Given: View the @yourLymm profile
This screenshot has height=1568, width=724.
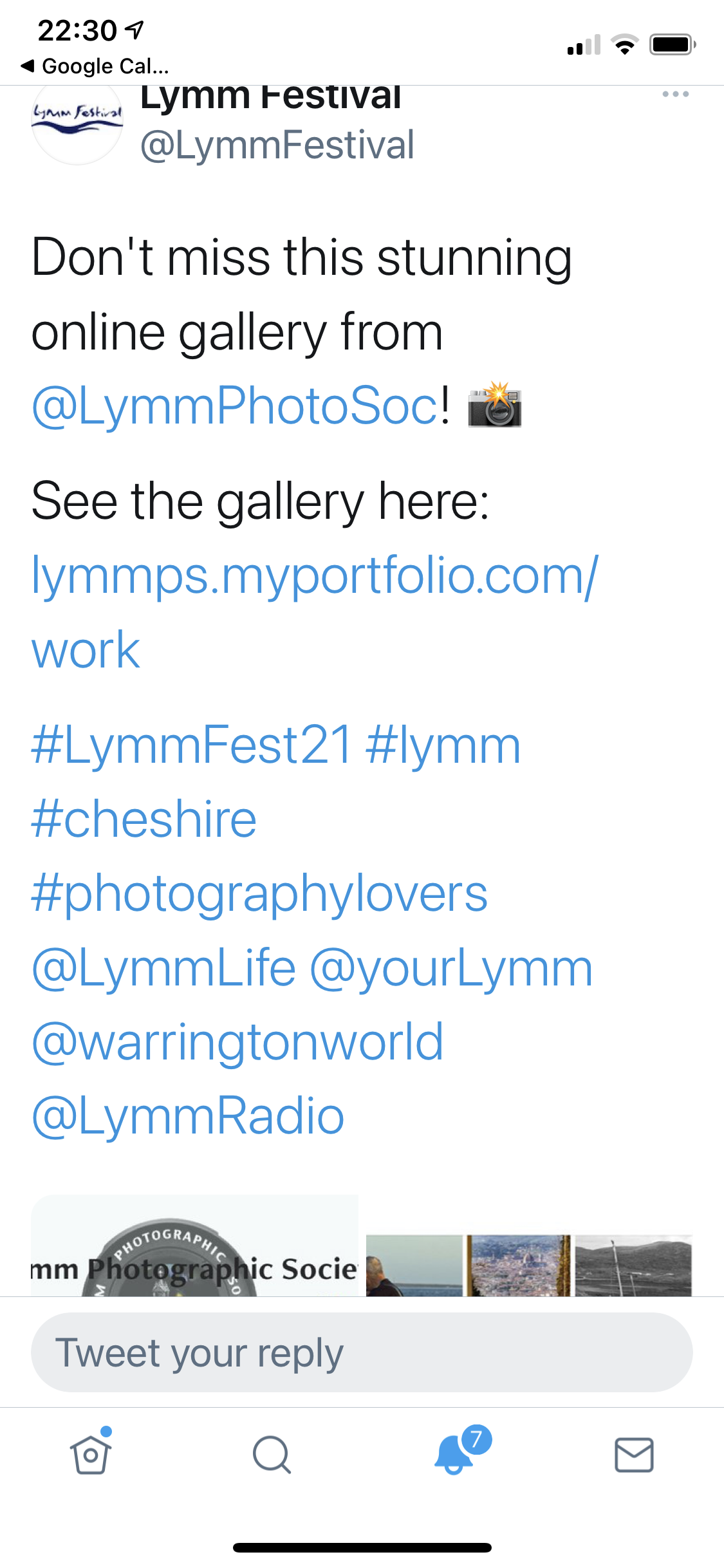Looking at the screenshot, I should point(451,968).
